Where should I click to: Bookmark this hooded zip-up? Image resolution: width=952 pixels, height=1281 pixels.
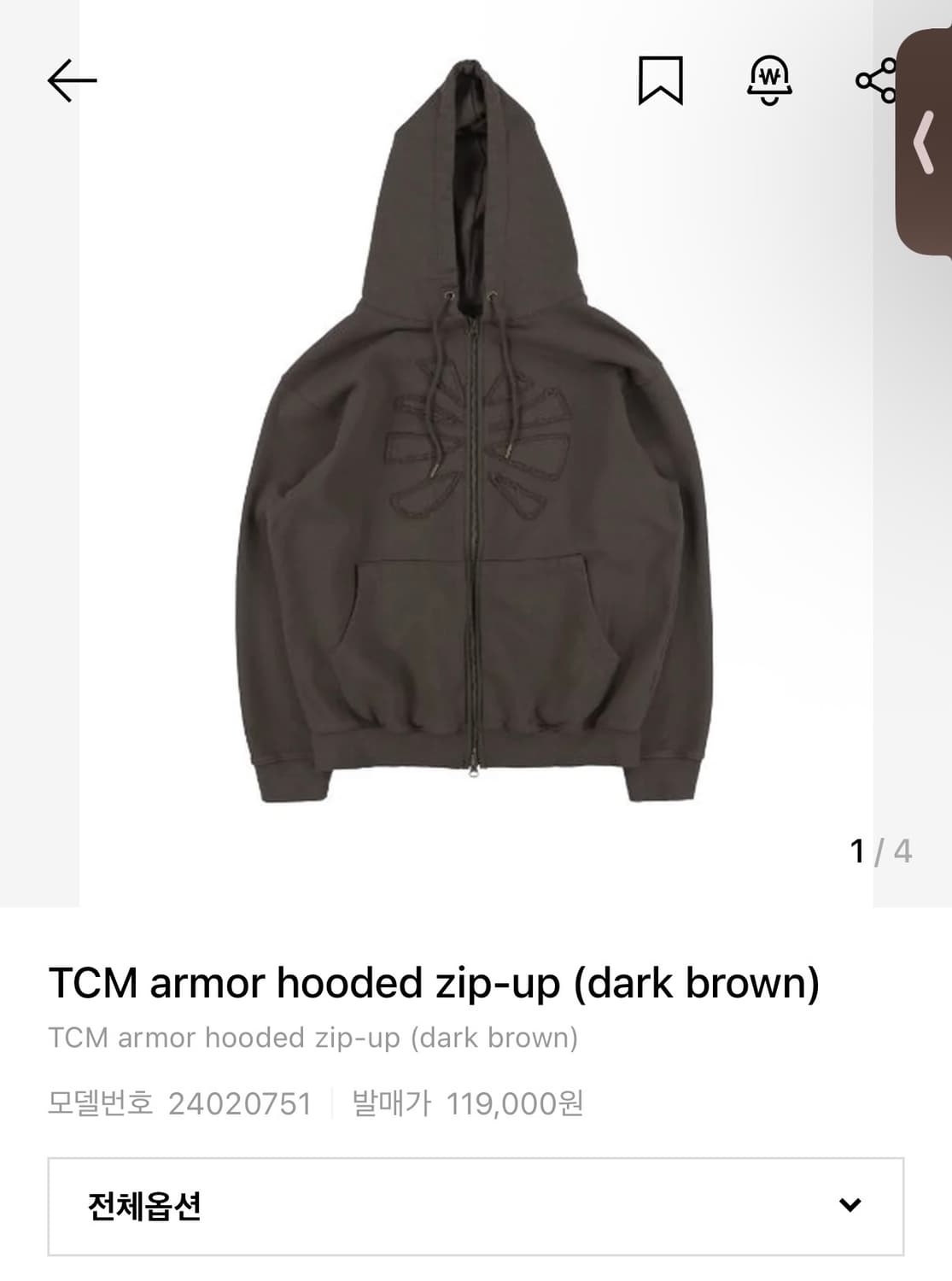[660, 81]
